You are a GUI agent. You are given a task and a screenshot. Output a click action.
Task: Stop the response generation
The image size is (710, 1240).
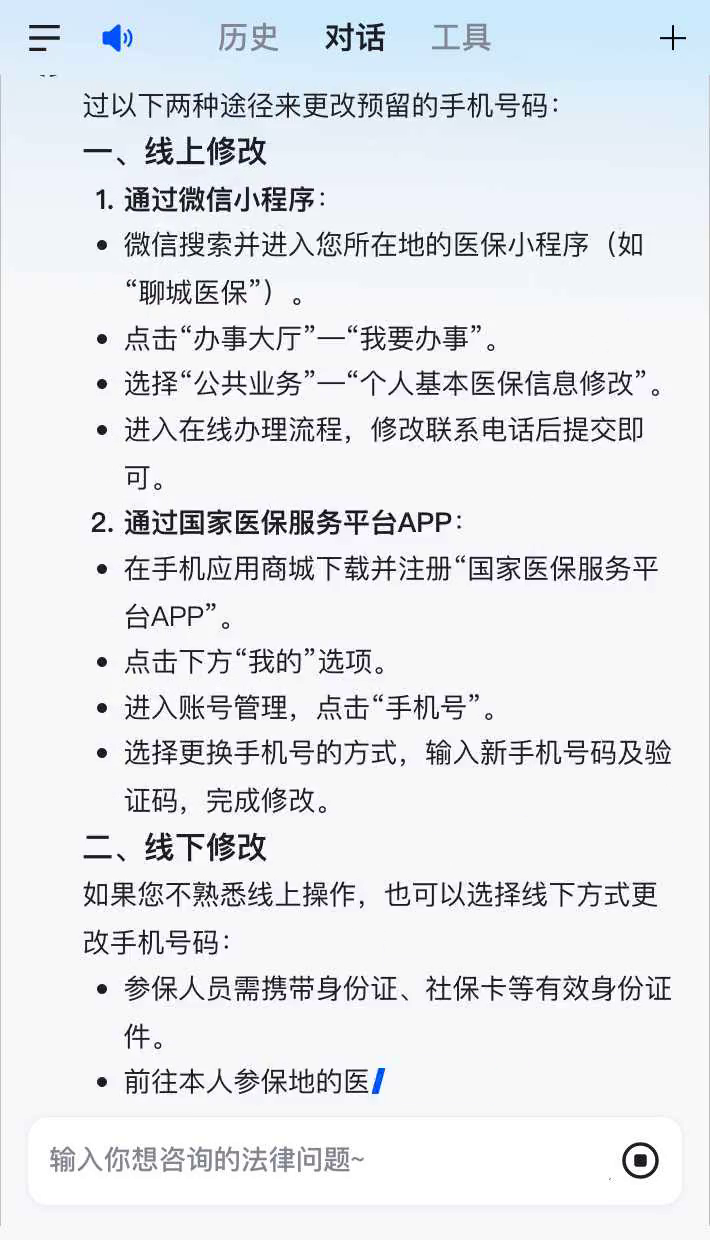640,1160
